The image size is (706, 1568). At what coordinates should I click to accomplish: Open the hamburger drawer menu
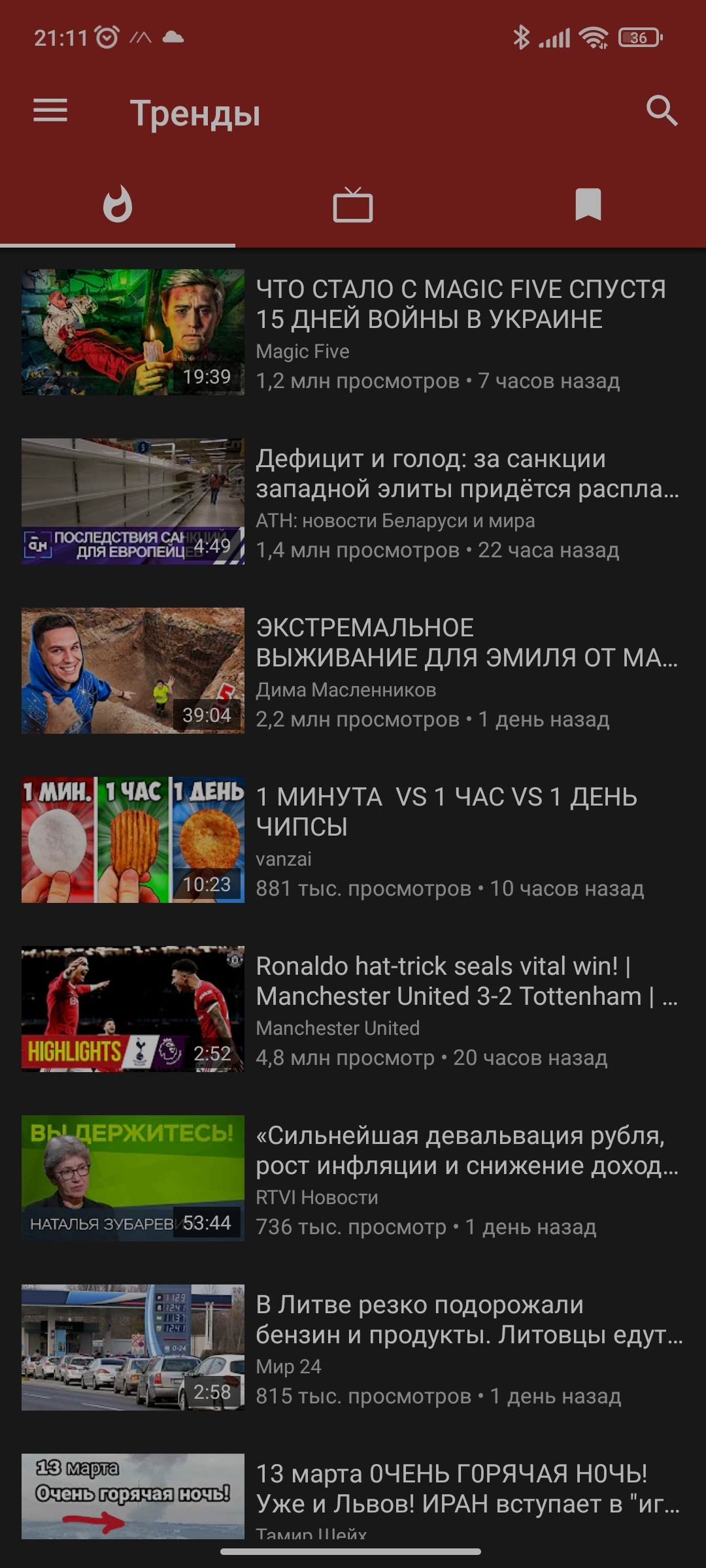click(x=50, y=110)
